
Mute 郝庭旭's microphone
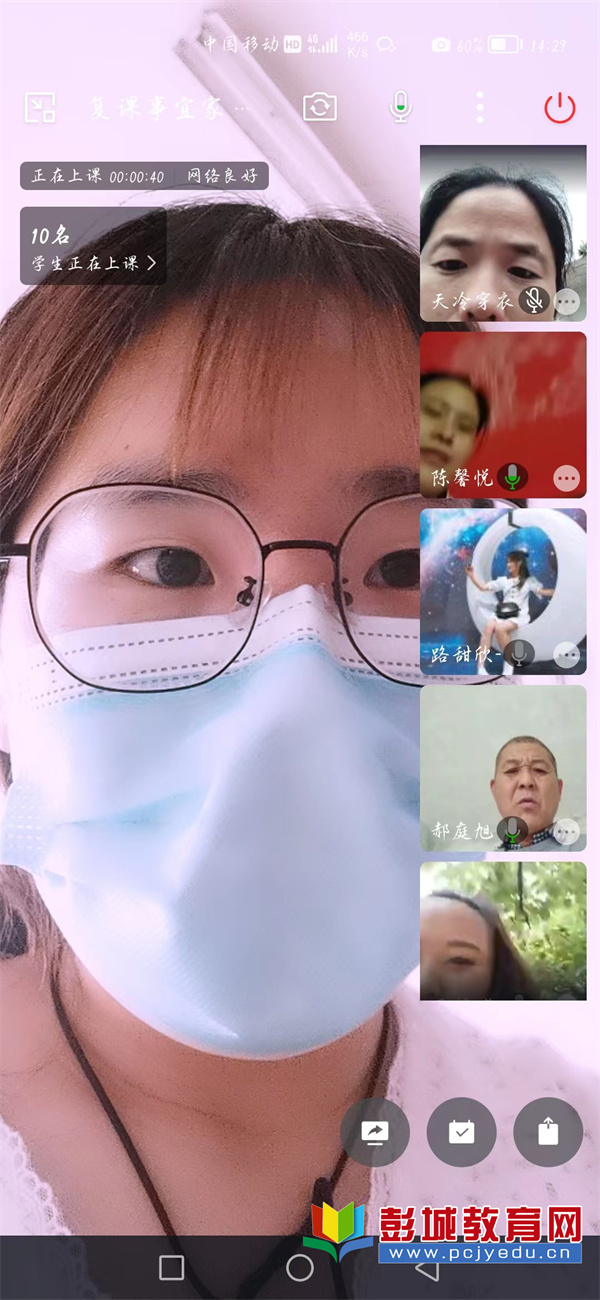pyautogui.click(x=513, y=830)
